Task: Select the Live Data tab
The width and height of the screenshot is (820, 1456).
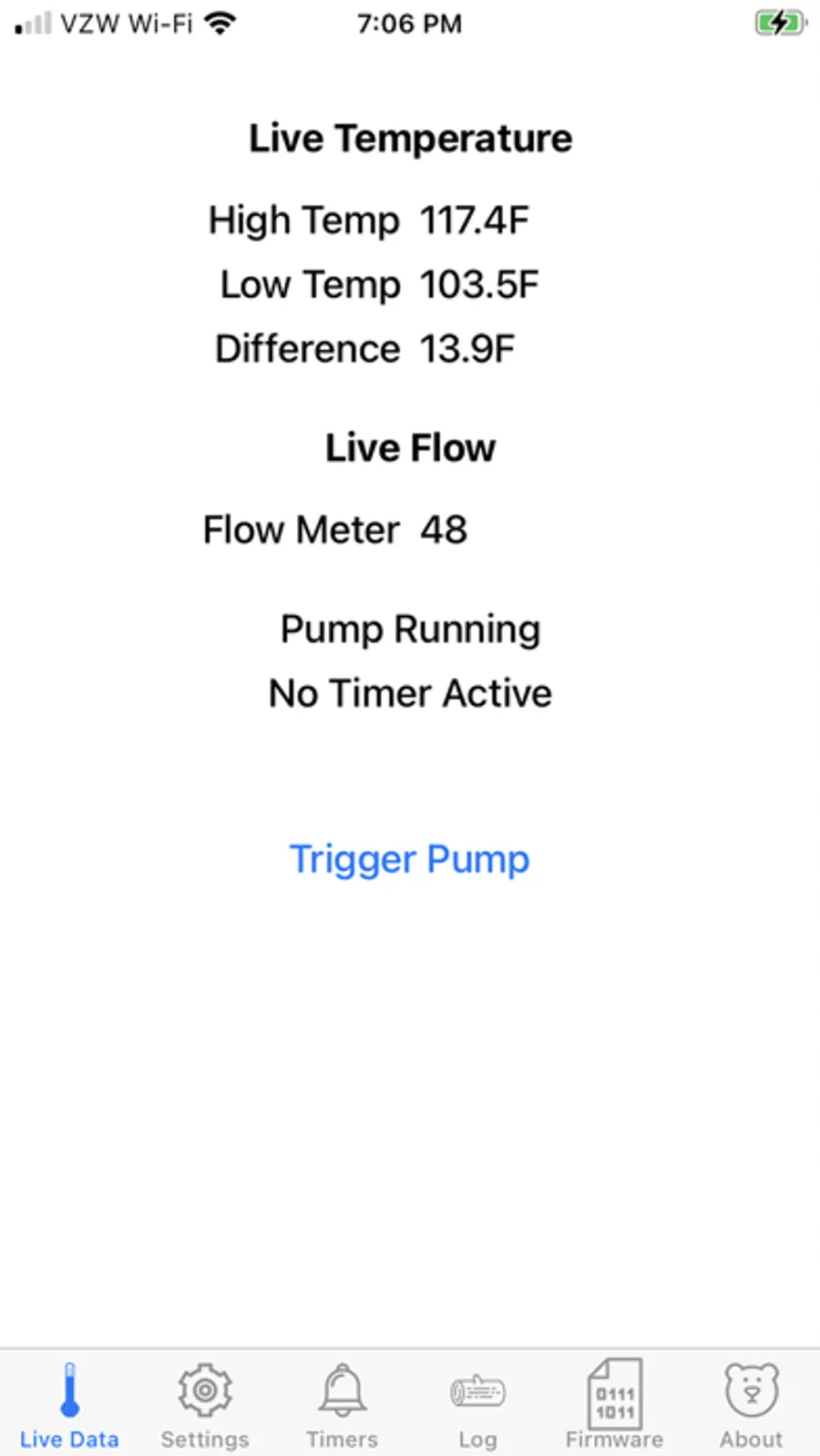Action: (69, 1404)
